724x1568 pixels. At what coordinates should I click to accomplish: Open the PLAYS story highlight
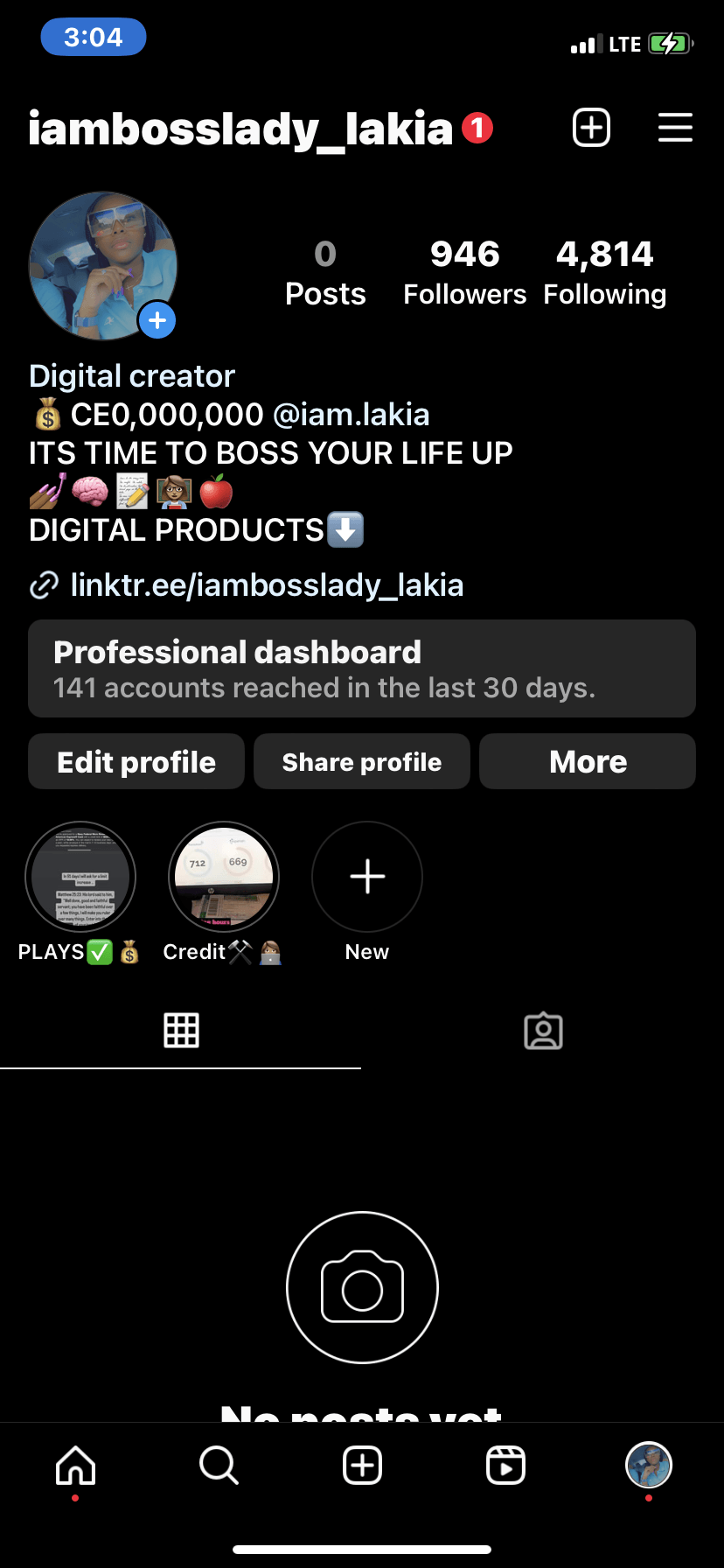tap(80, 877)
